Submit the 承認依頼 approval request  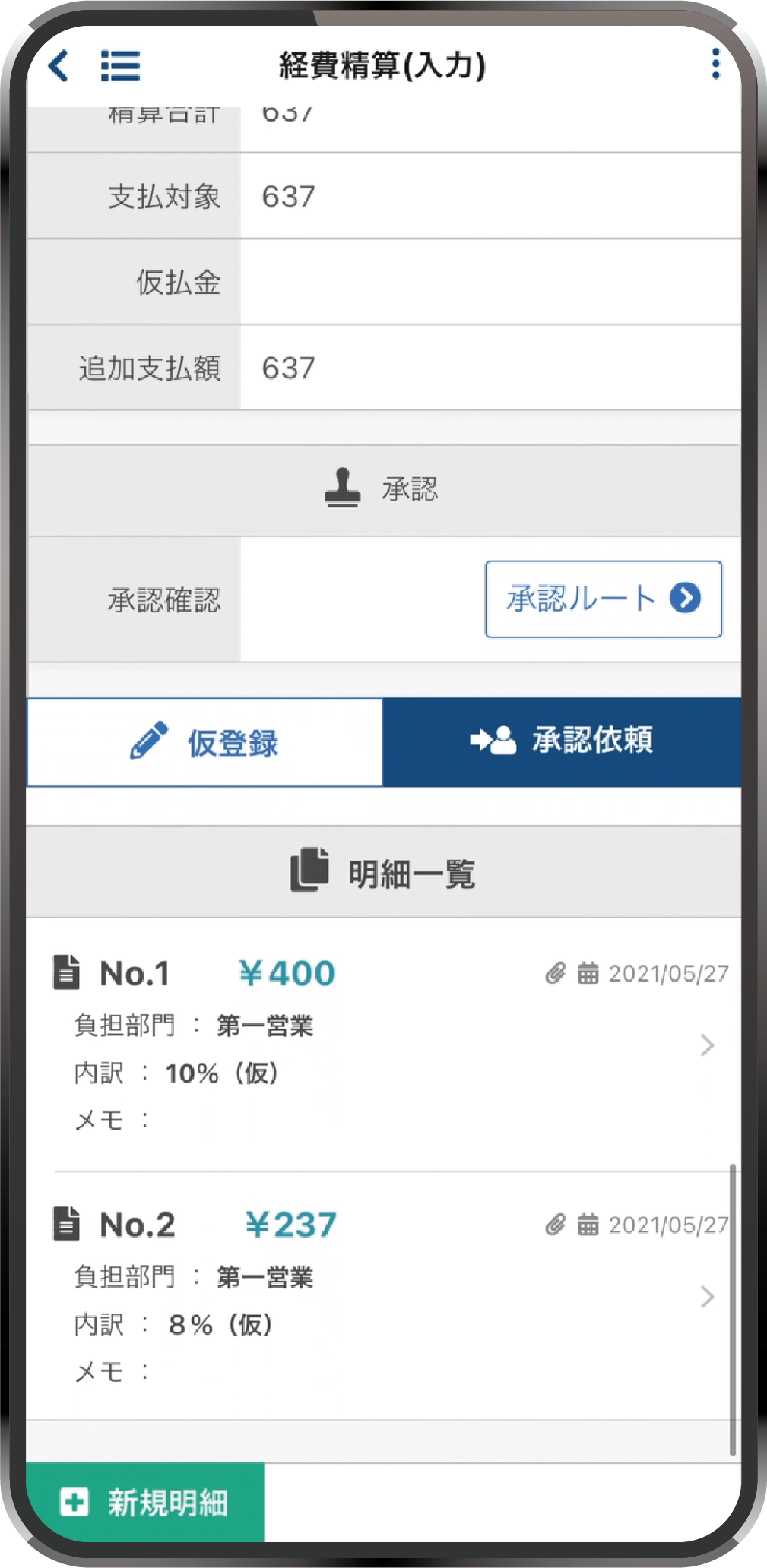pos(562,741)
